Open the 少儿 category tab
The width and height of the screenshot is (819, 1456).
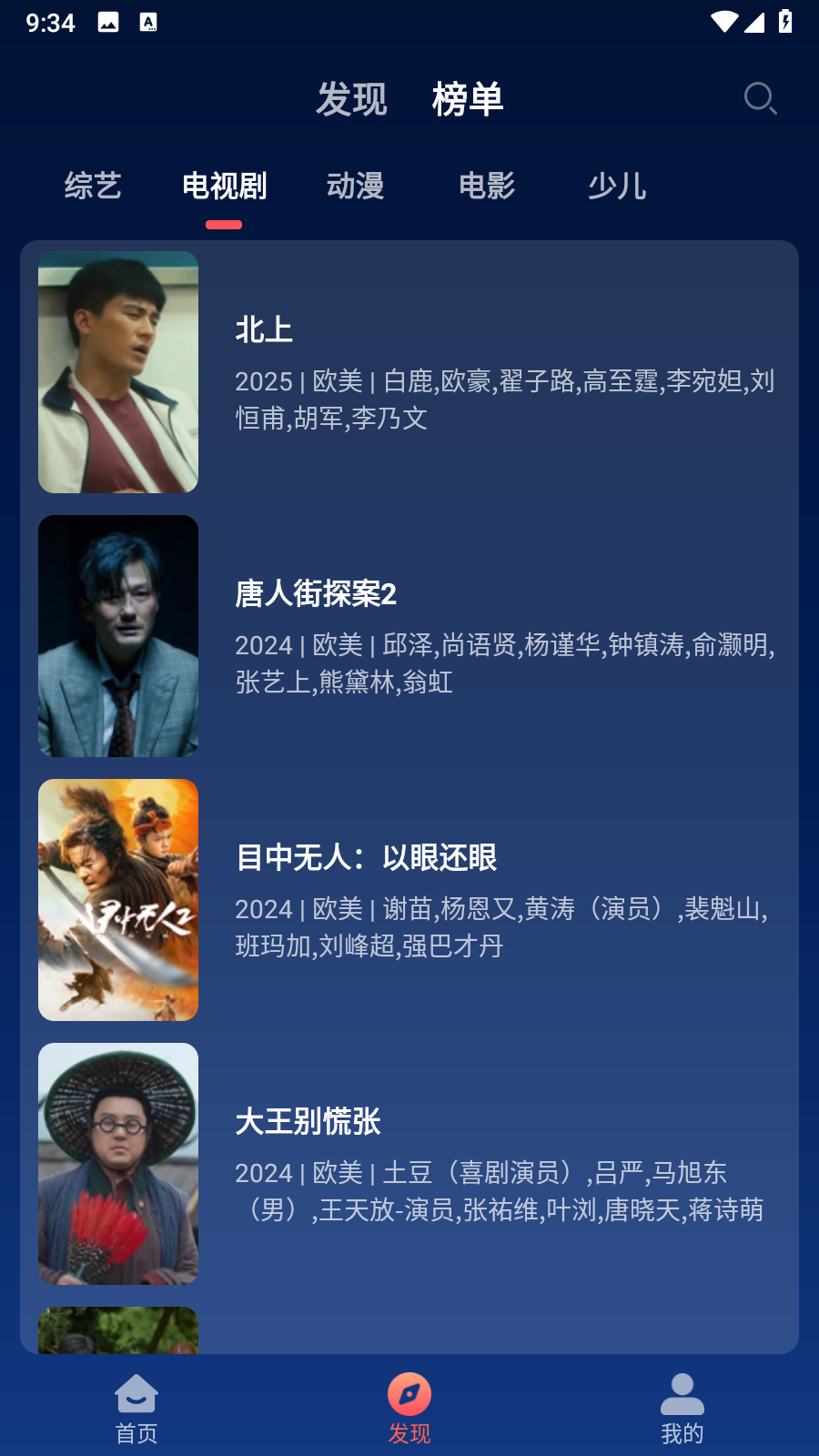618,186
